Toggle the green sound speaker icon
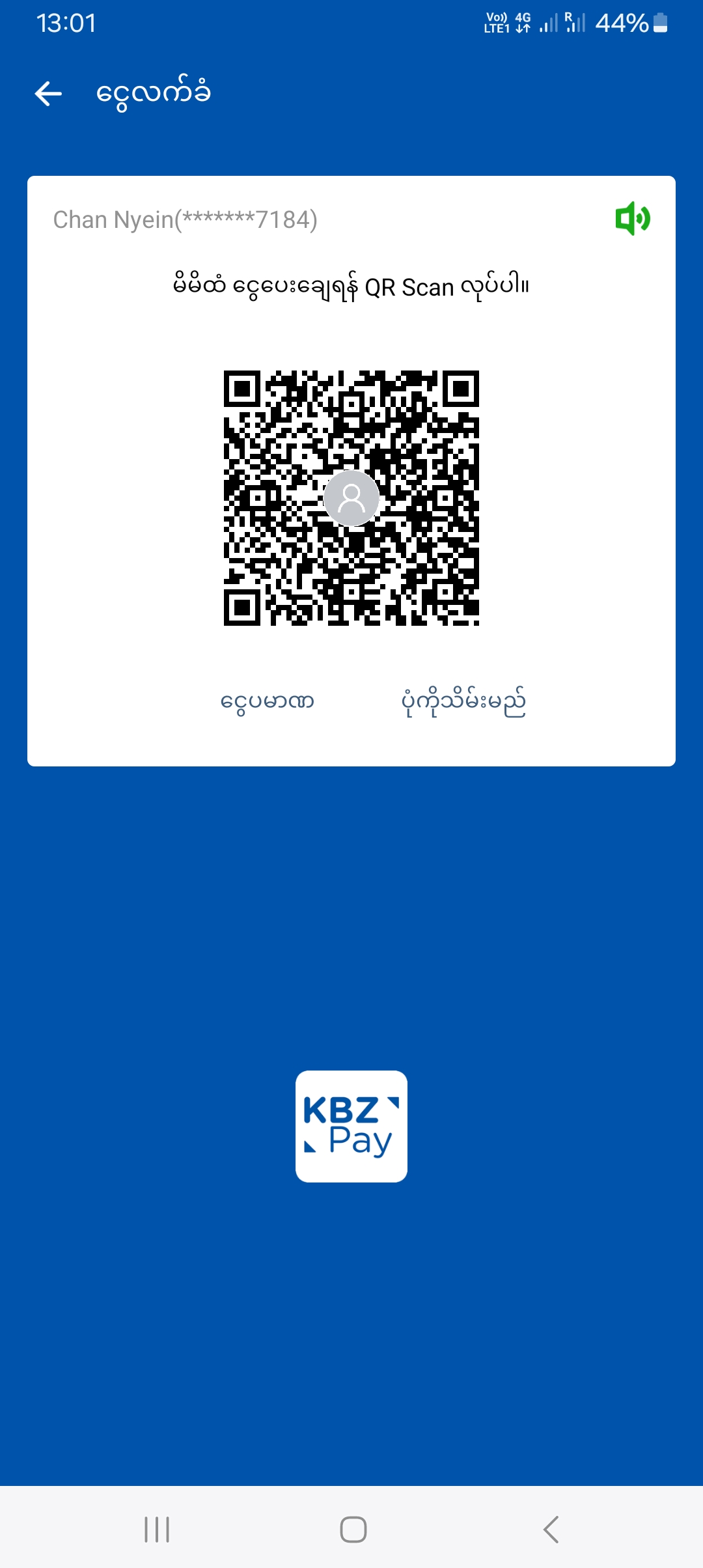Viewport: 703px width, 1568px height. (632, 219)
